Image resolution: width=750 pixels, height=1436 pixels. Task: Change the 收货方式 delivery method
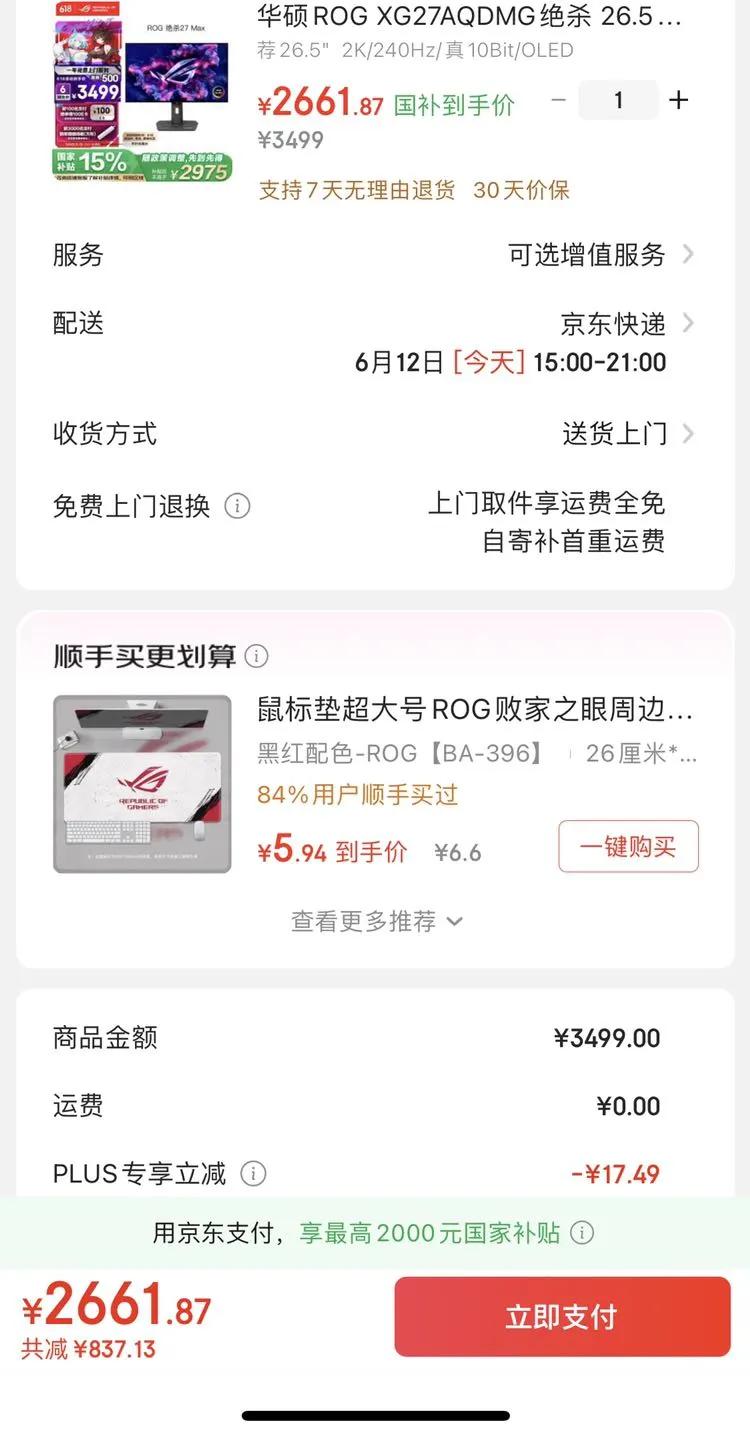pos(374,434)
